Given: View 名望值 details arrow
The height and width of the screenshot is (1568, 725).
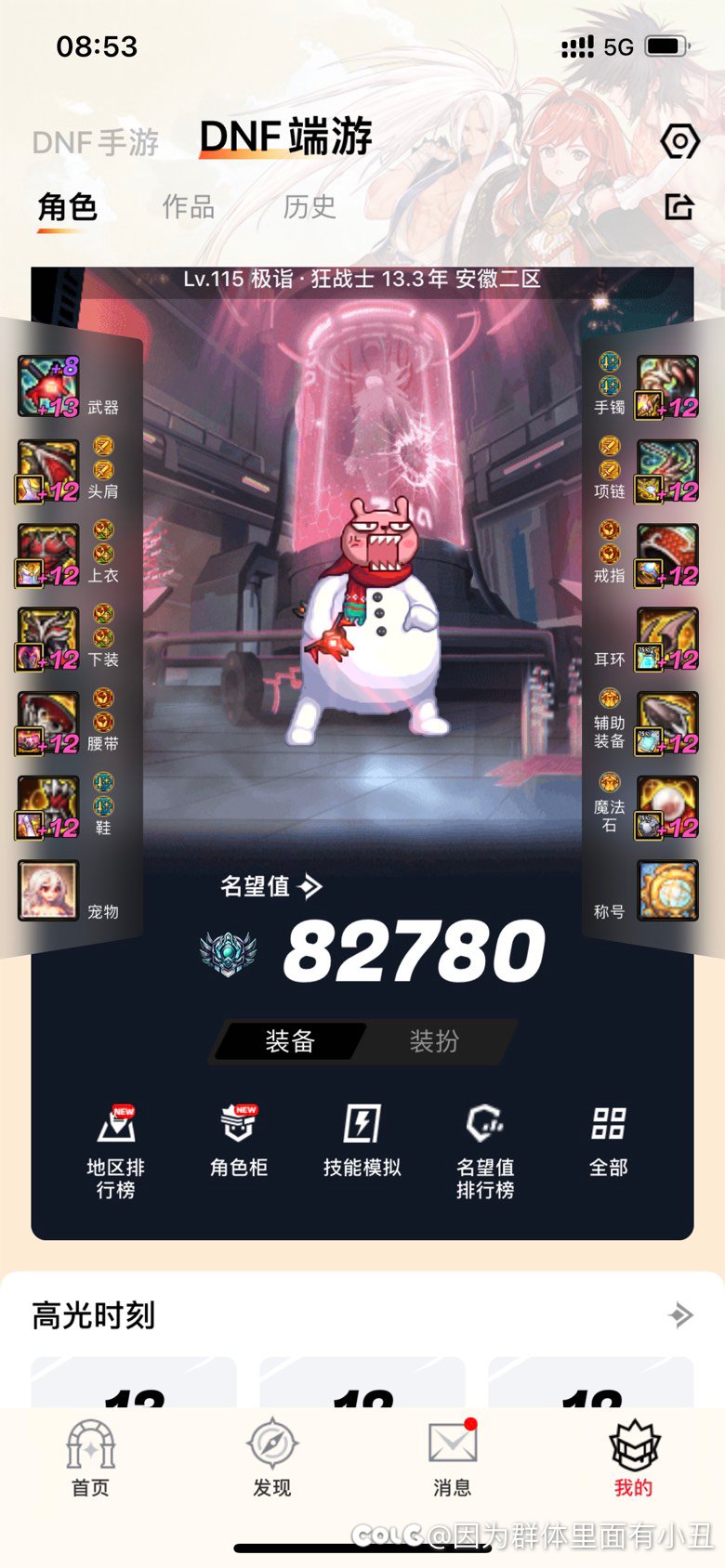Looking at the screenshot, I should (x=311, y=886).
